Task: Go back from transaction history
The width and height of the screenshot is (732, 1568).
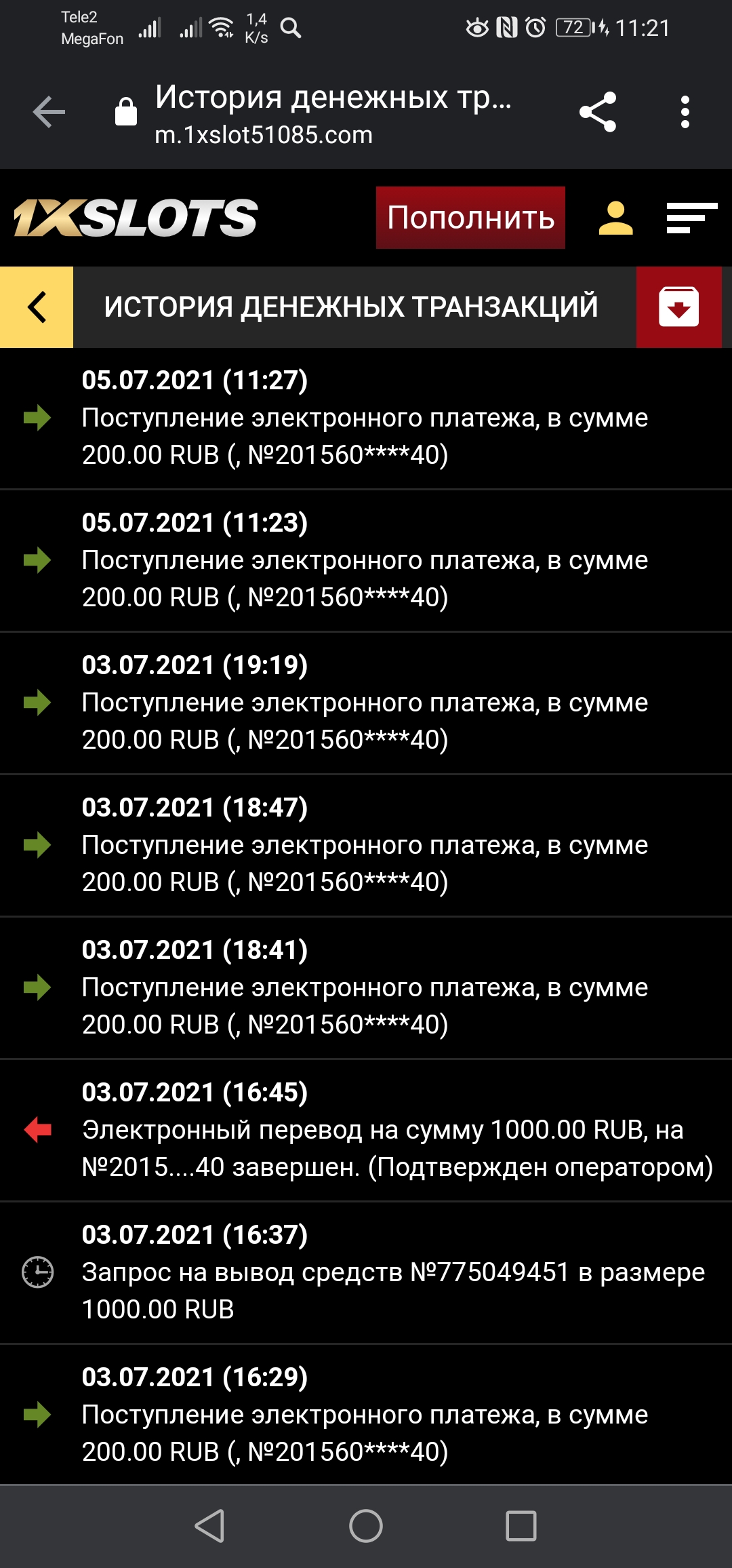Action: coord(37,307)
